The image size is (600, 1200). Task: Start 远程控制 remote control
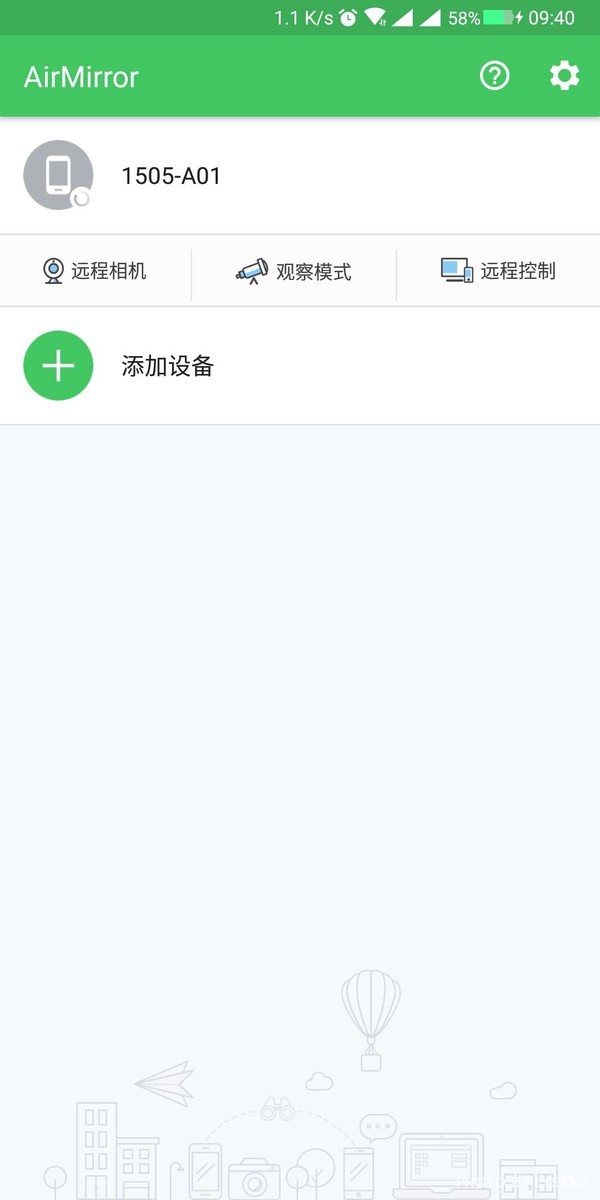(x=498, y=271)
